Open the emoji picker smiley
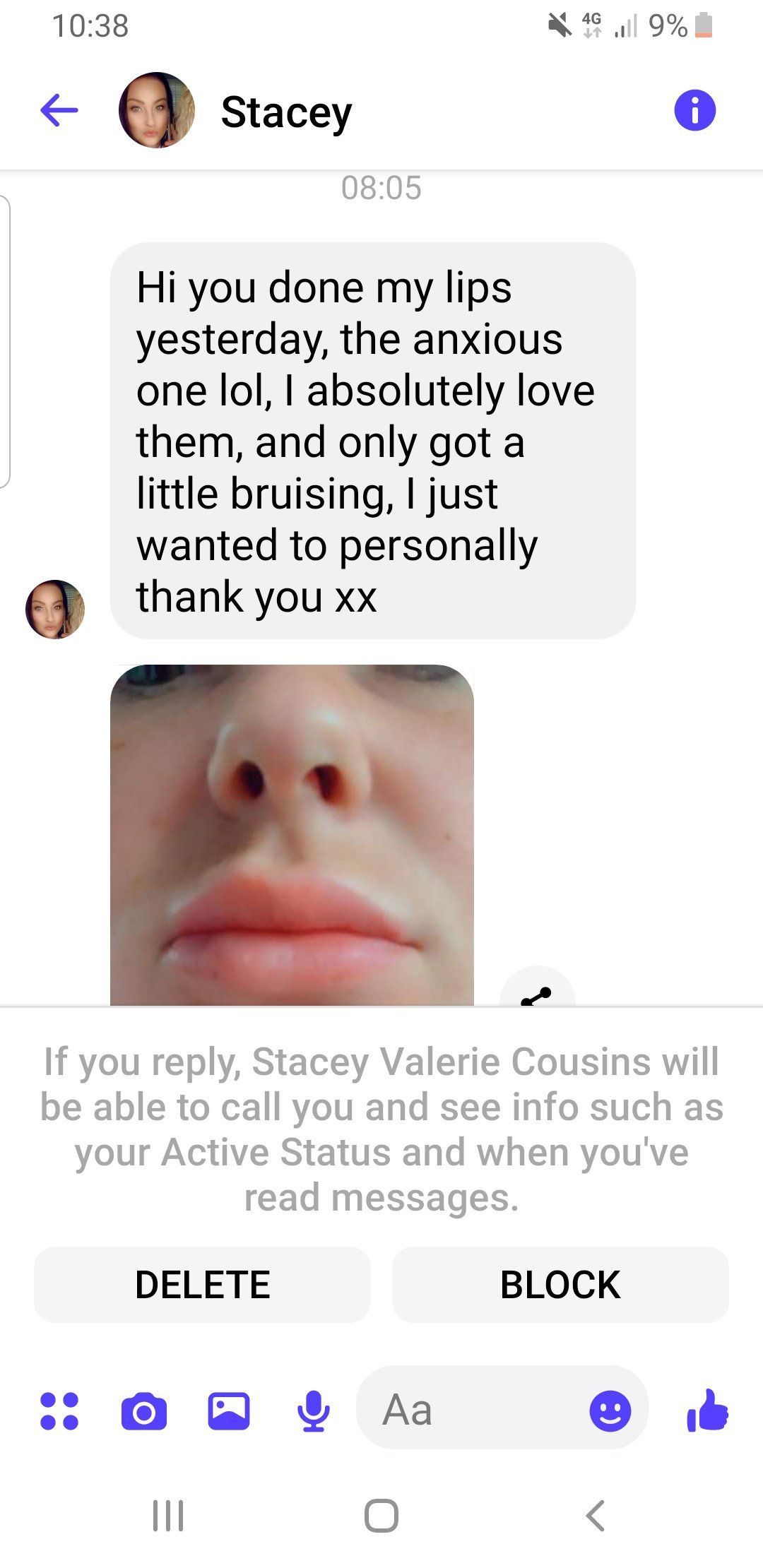 click(610, 1411)
